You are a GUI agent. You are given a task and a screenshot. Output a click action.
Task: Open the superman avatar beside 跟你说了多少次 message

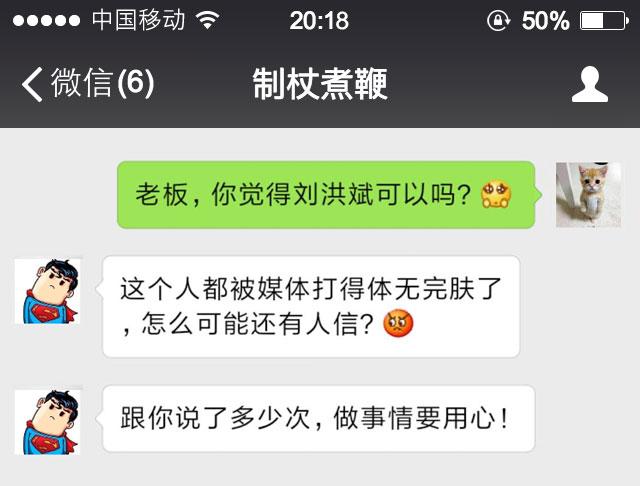(46, 421)
